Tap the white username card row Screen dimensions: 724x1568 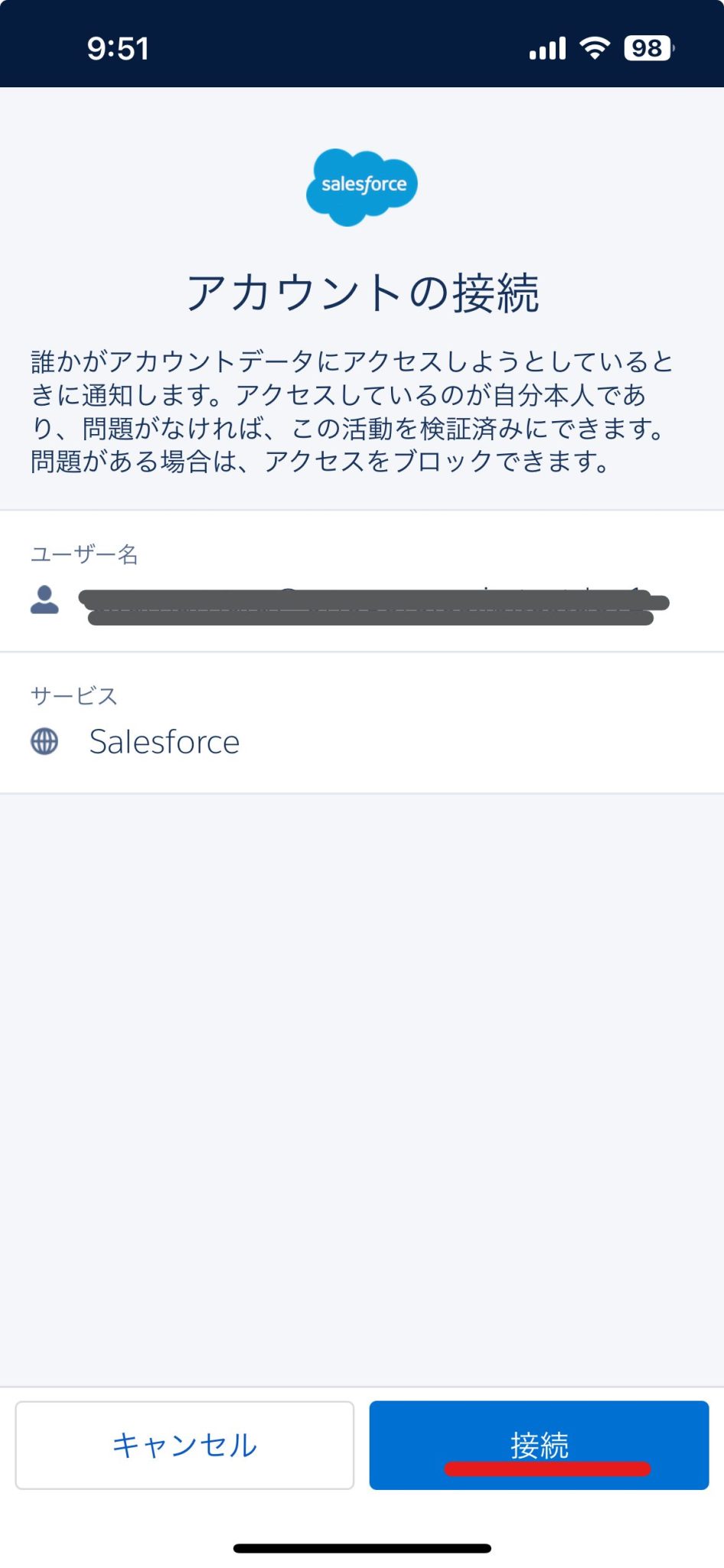pos(362,580)
